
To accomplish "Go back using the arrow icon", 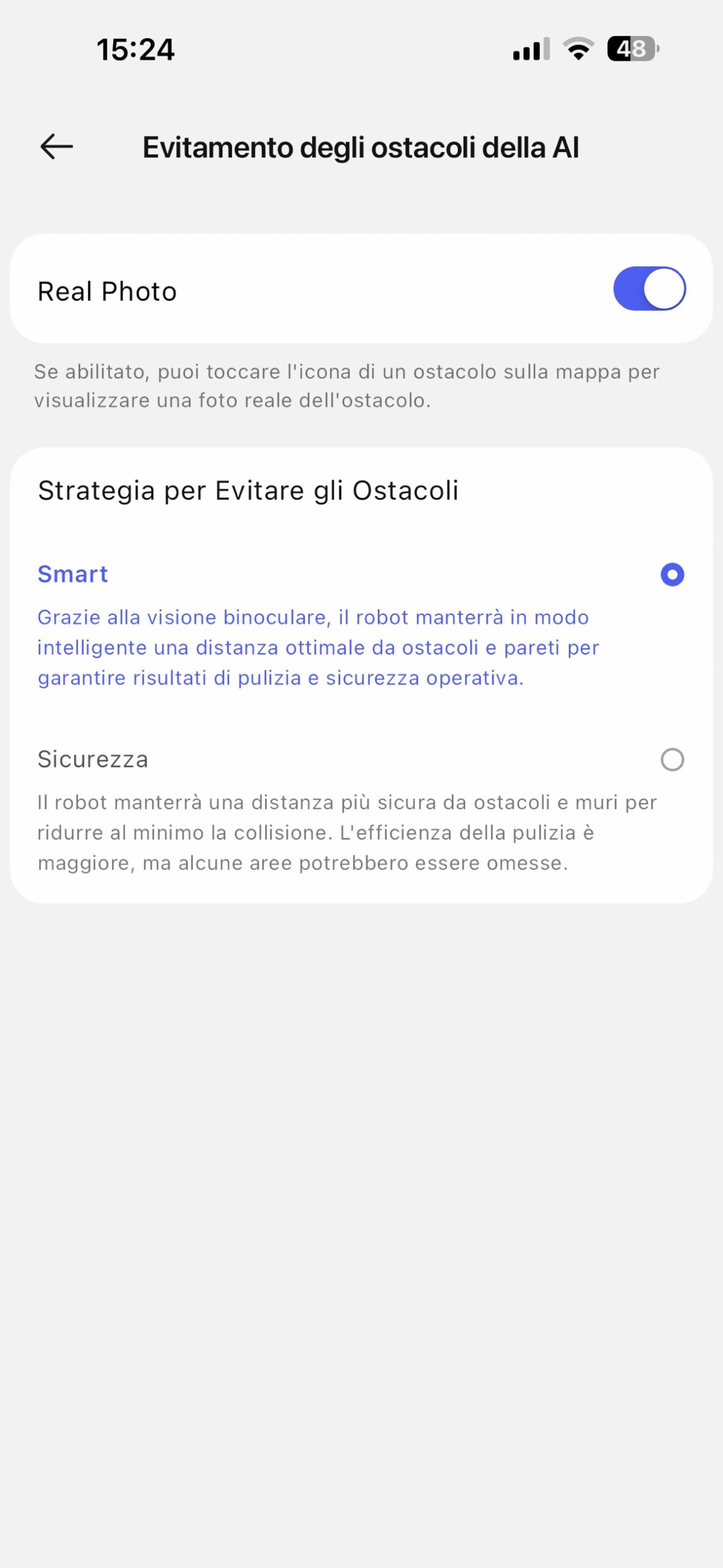I will (x=56, y=147).
